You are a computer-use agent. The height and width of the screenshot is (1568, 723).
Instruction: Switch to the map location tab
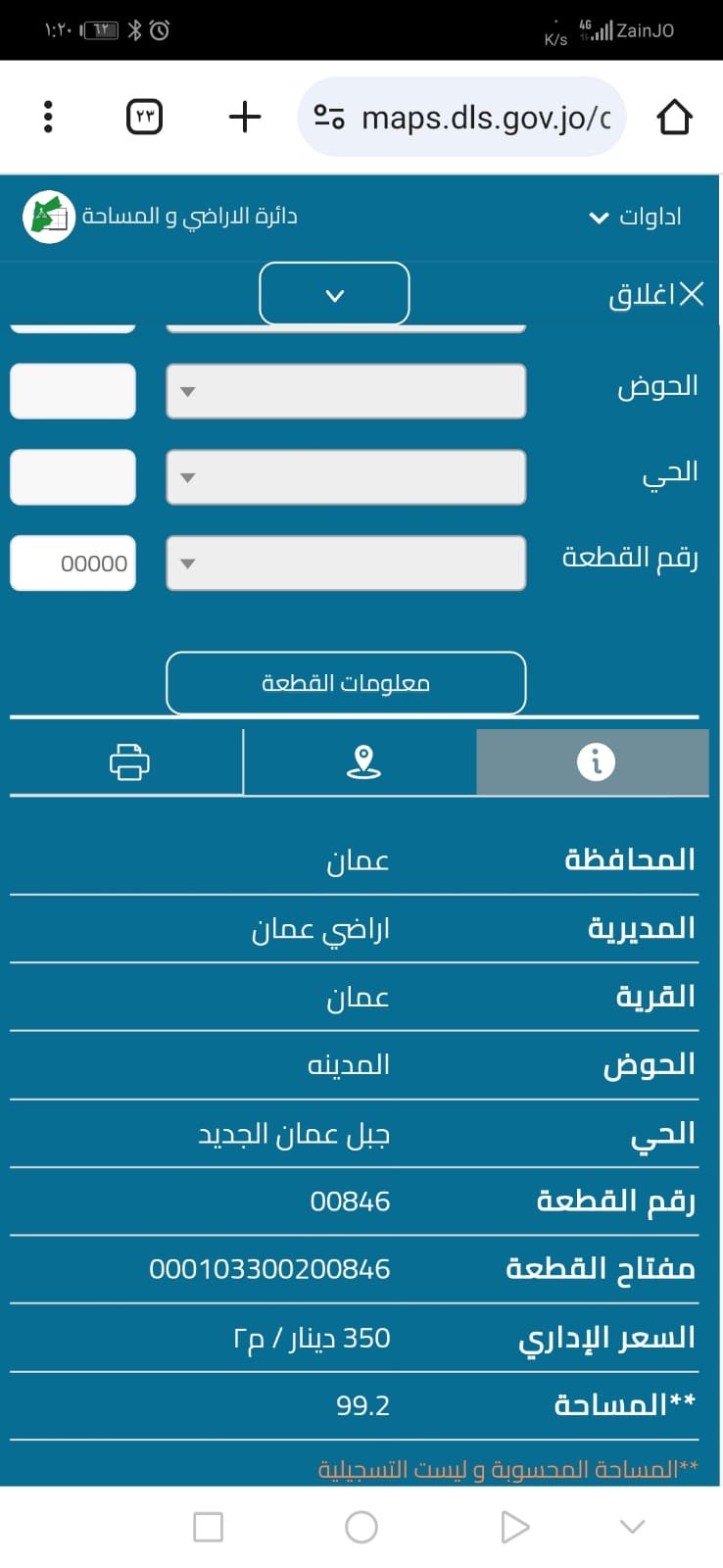tap(361, 761)
